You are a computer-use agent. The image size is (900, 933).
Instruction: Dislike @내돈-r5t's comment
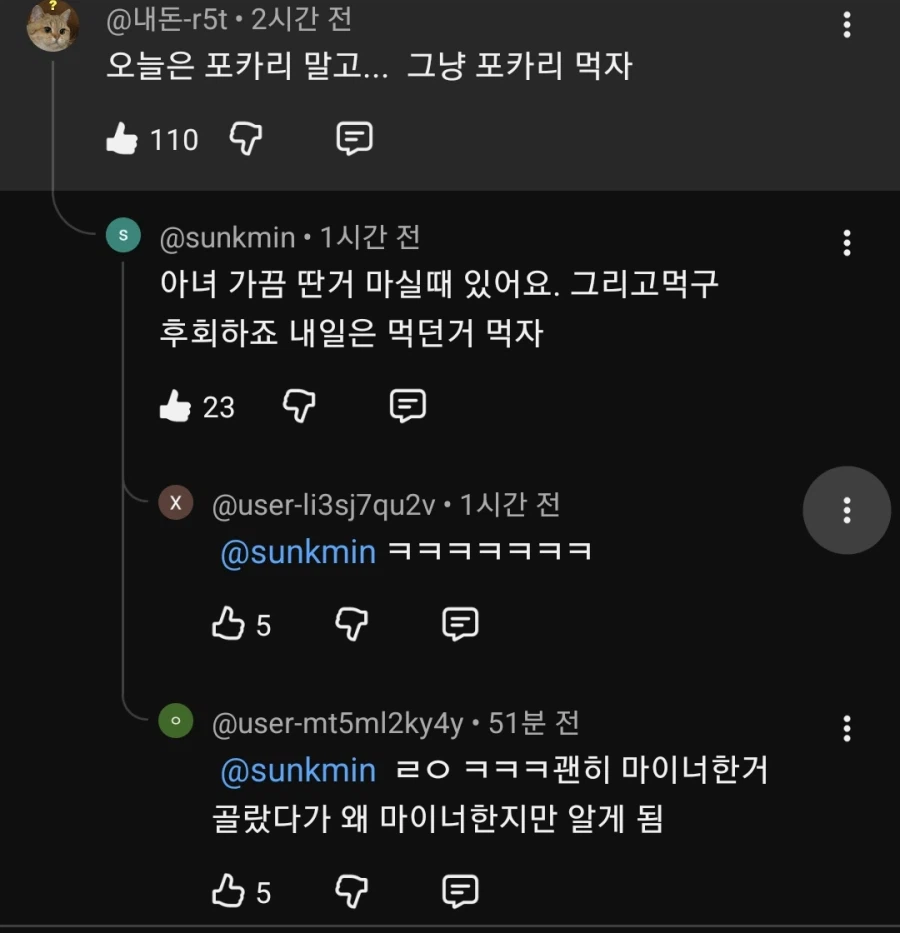247,139
